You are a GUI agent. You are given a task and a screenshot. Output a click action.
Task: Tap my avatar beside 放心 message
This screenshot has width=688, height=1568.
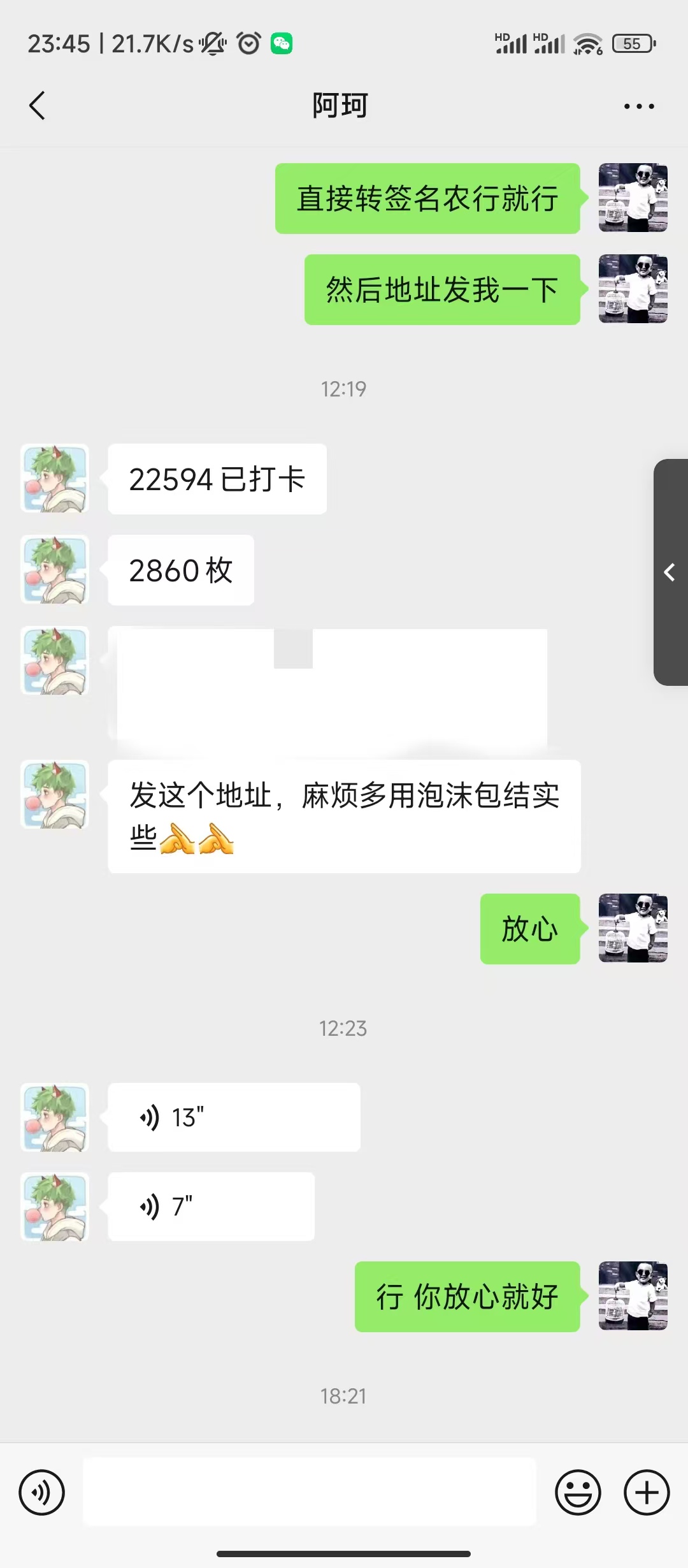pos(633,928)
